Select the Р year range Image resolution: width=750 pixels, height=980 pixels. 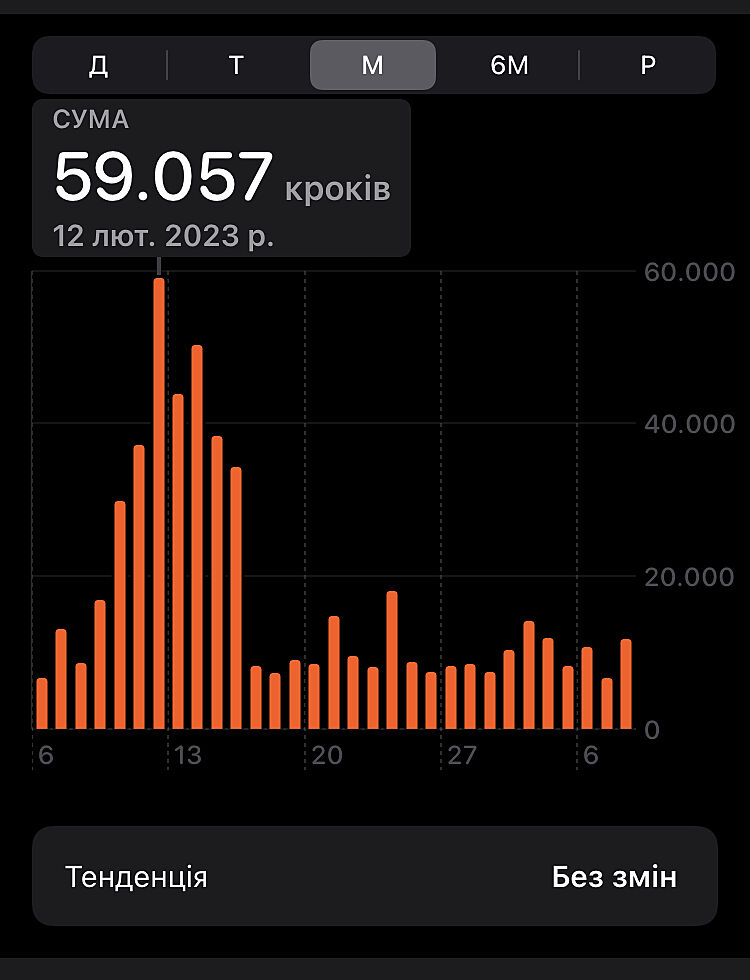[648, 66]
